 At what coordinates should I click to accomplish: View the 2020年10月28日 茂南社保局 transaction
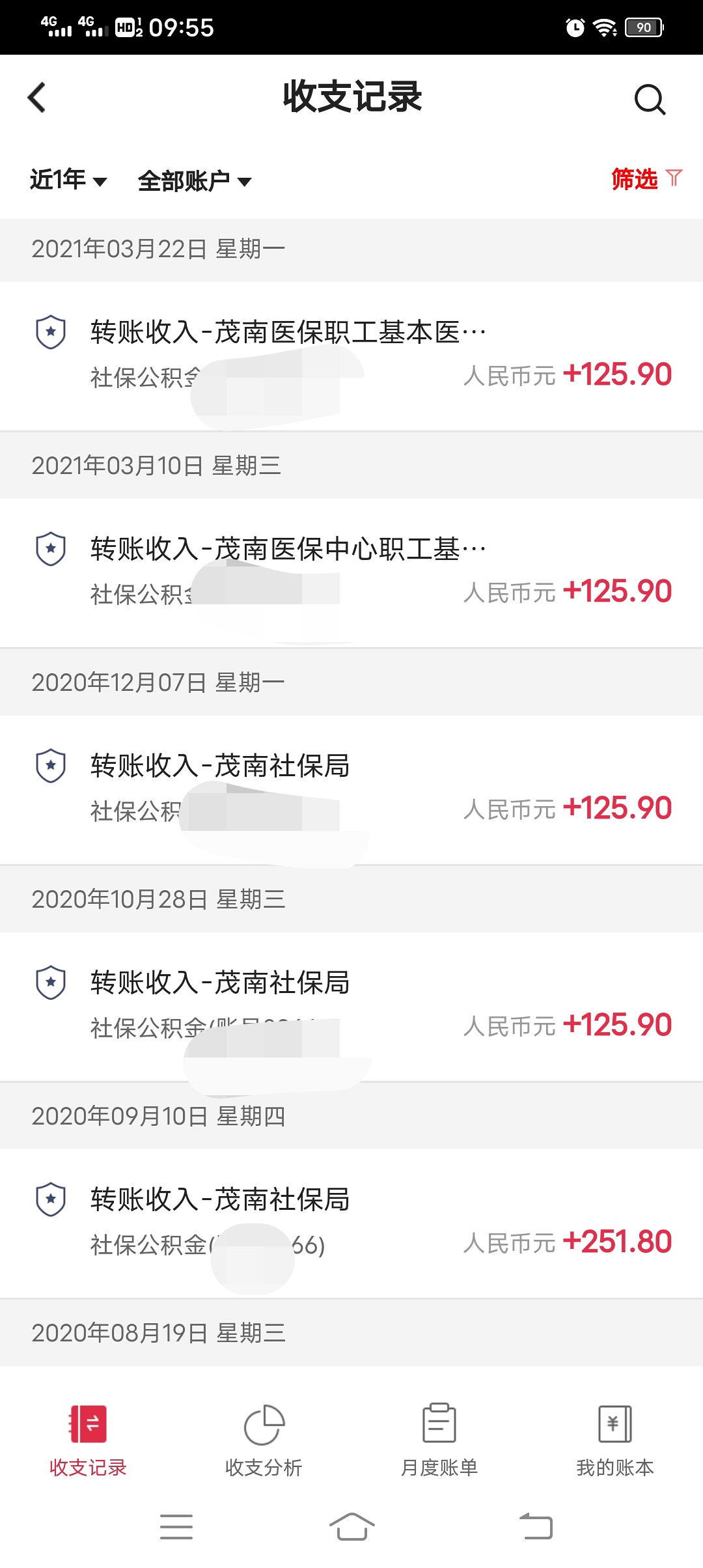click(351, 1007)
